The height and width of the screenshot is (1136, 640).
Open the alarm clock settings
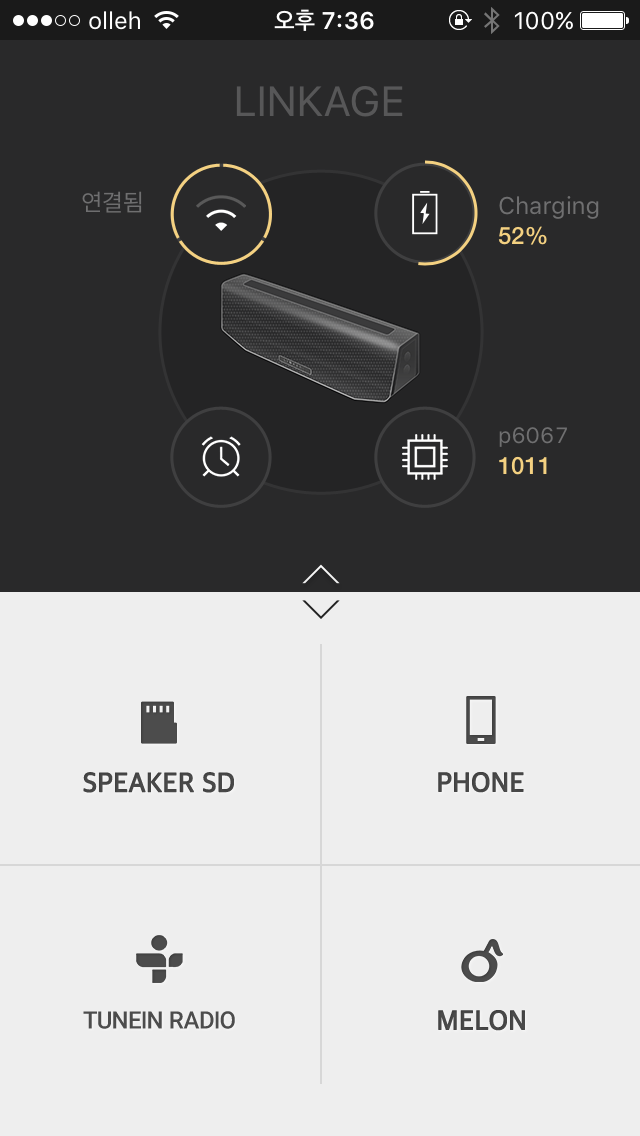point(221,457)
